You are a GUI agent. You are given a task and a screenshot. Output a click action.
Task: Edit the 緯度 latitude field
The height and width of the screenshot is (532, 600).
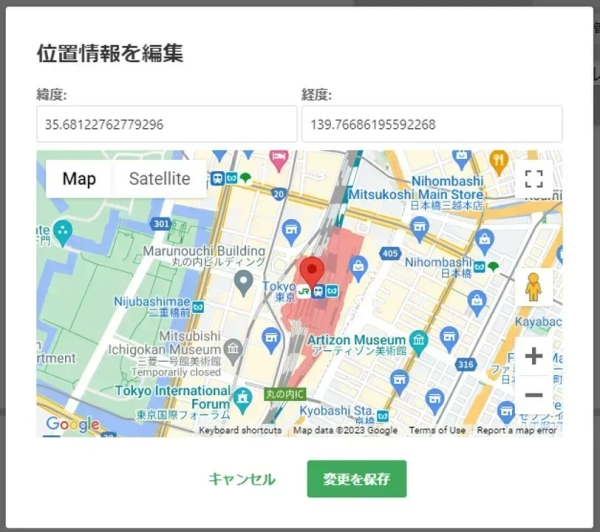pos(166,125)
